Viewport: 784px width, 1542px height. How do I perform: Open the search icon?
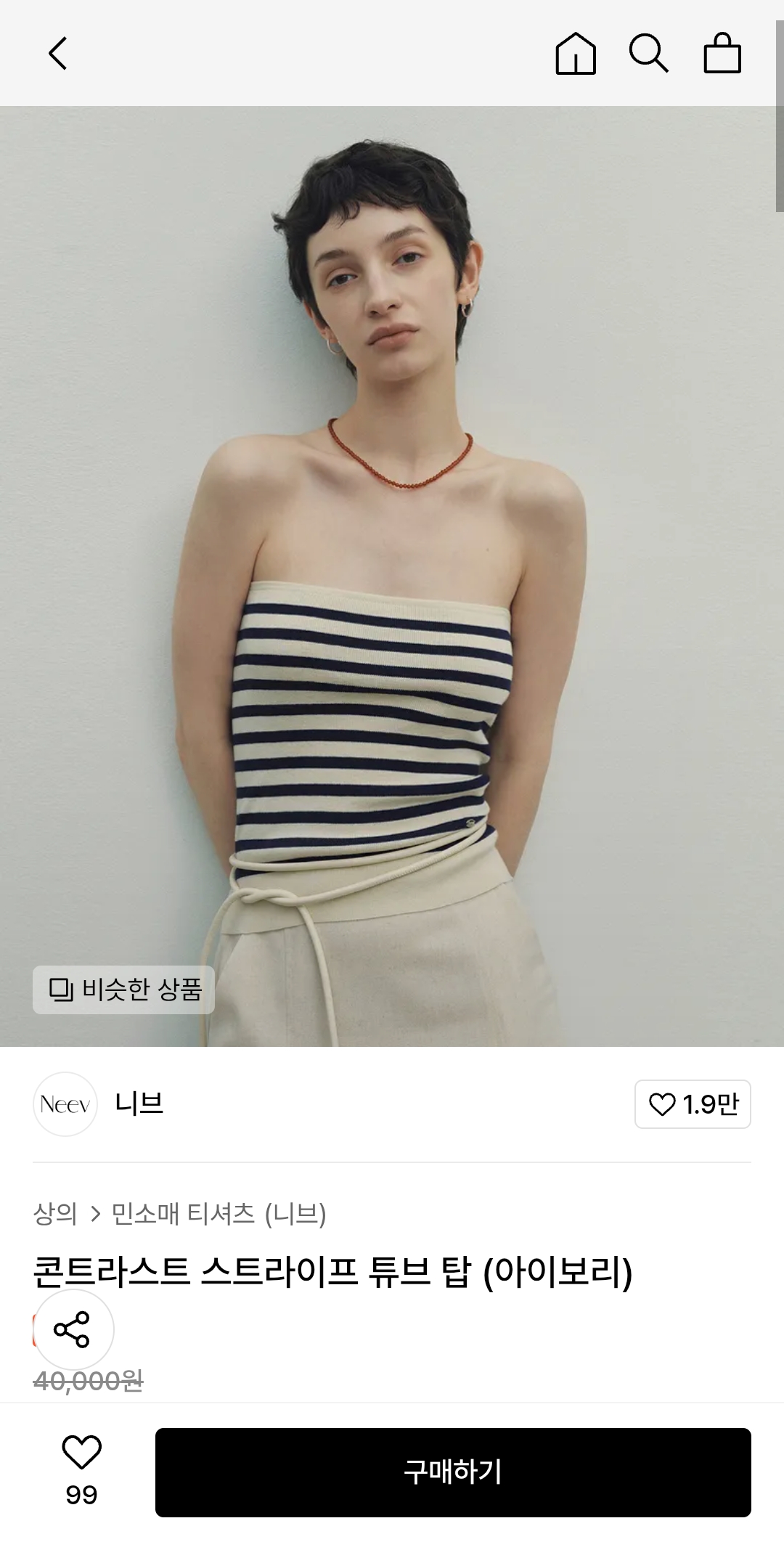click(x=648, y=53)
